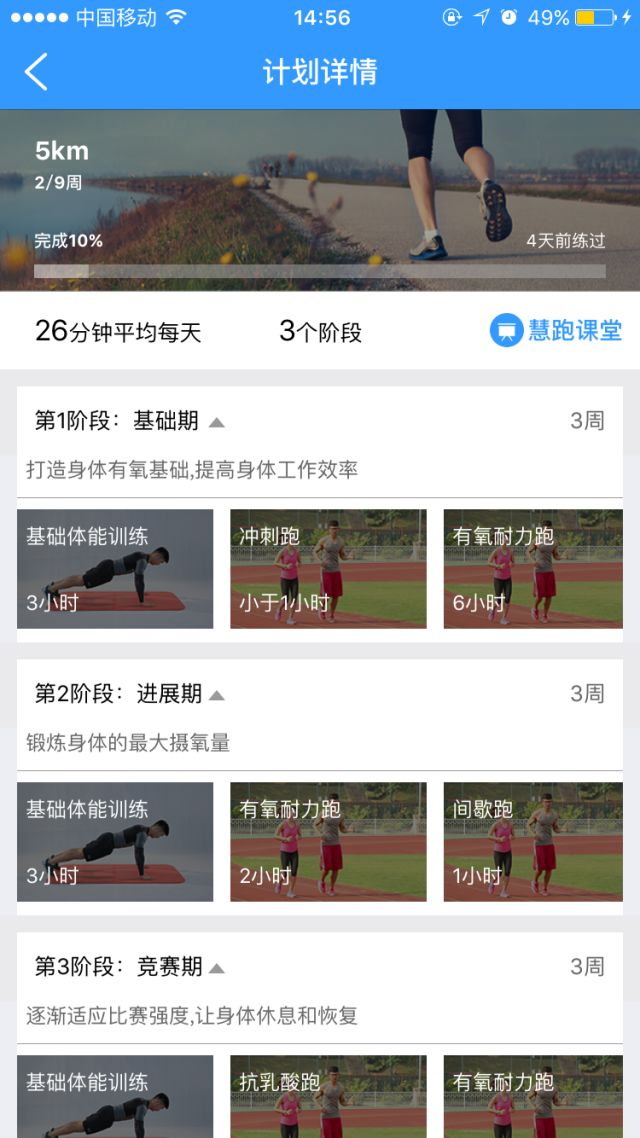Go back from the 计划详情 page
640x1138 pixels.
[36, 72]
